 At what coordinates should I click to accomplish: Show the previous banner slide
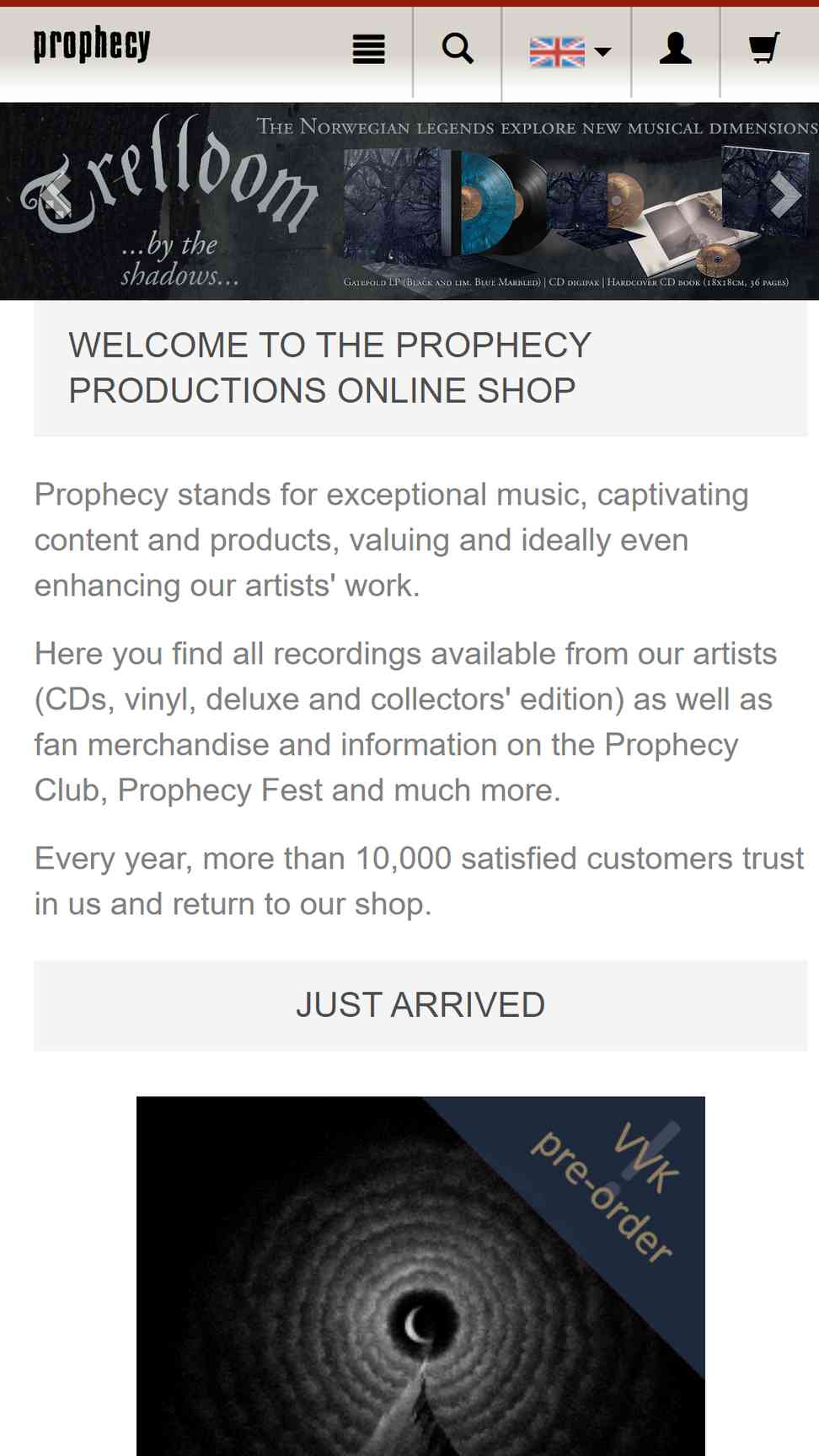(56, 196)
